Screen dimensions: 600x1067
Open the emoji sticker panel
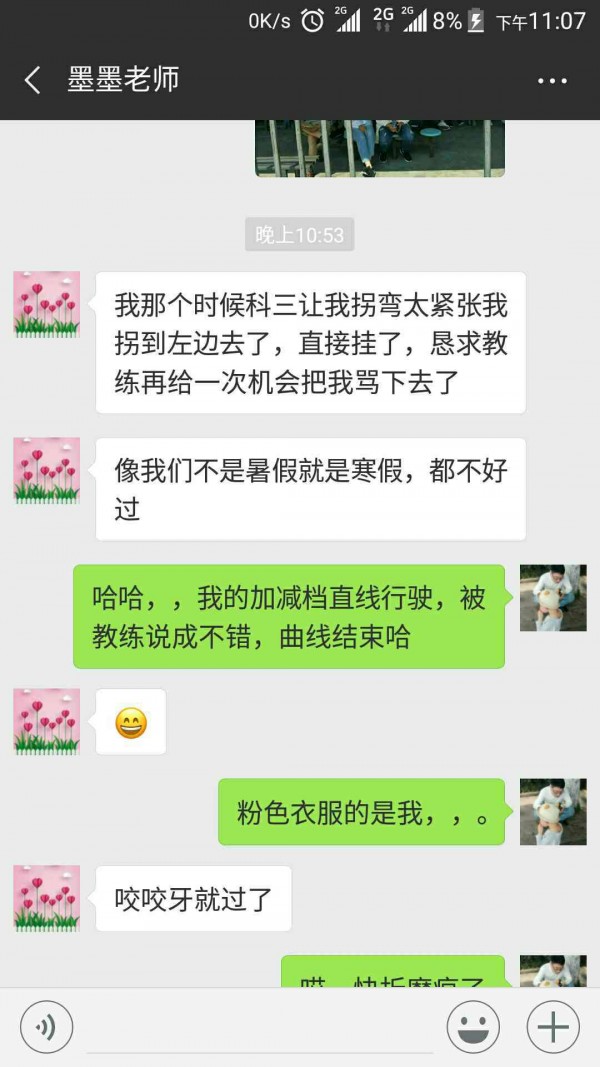[x=472, y=1027]
